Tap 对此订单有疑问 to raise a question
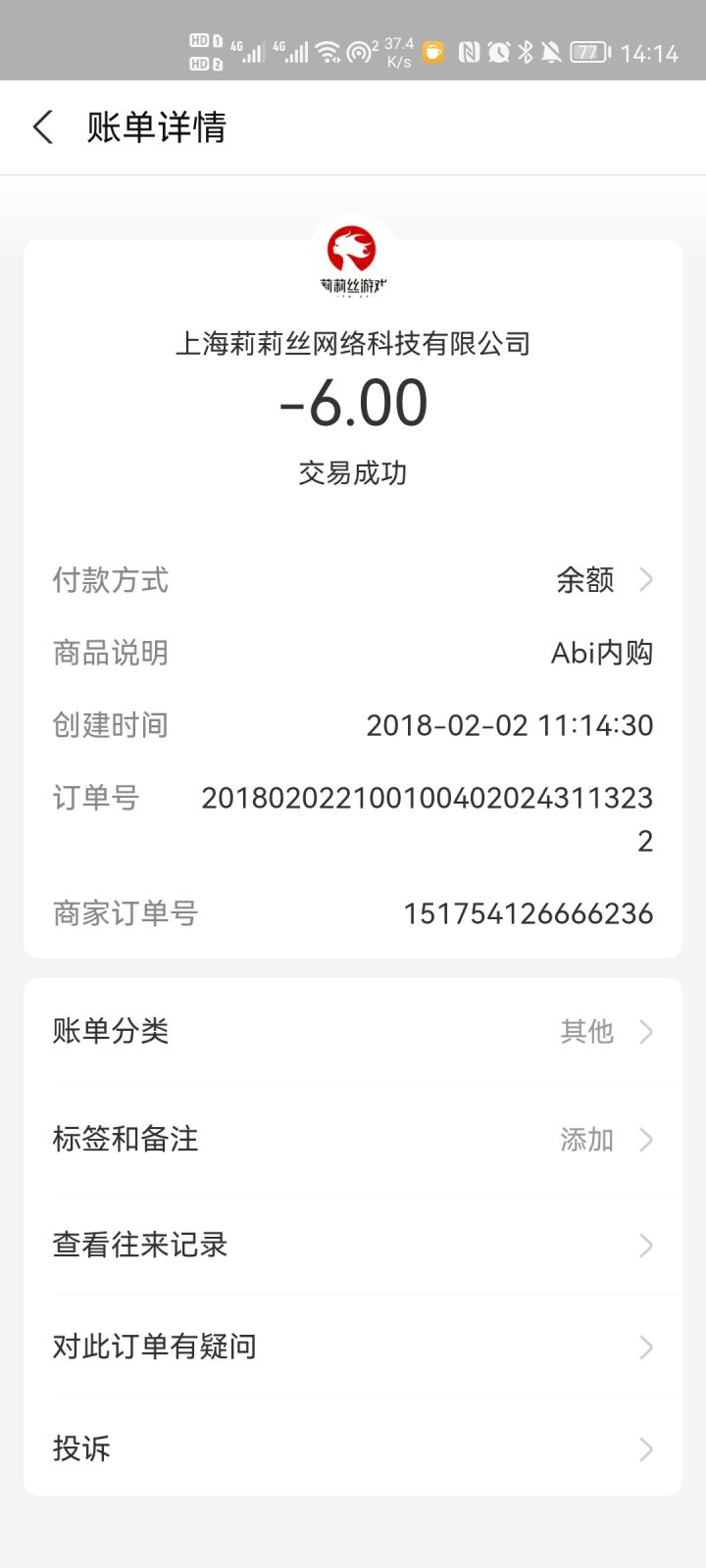 point(353,1347)
